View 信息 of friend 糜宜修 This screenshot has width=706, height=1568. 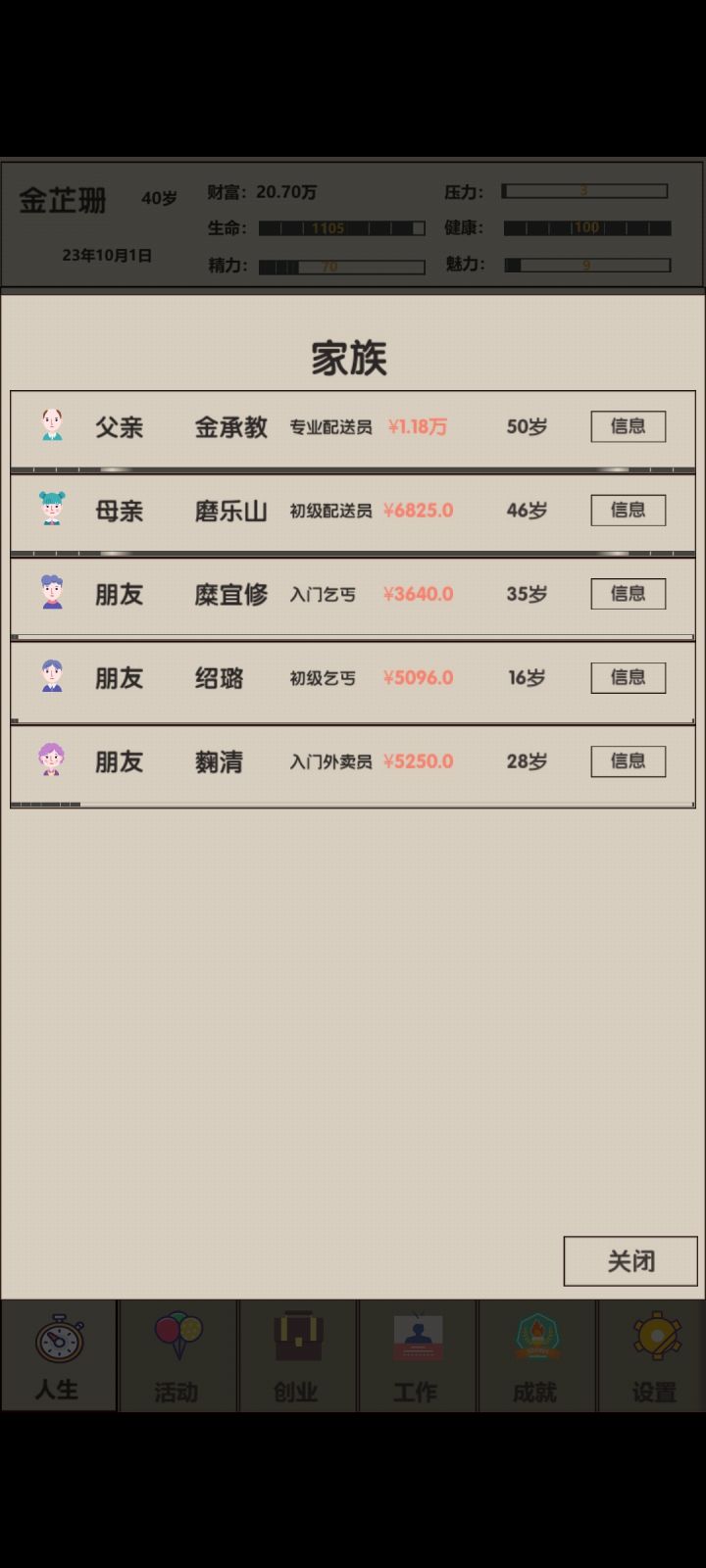click(x=628, y=594)
